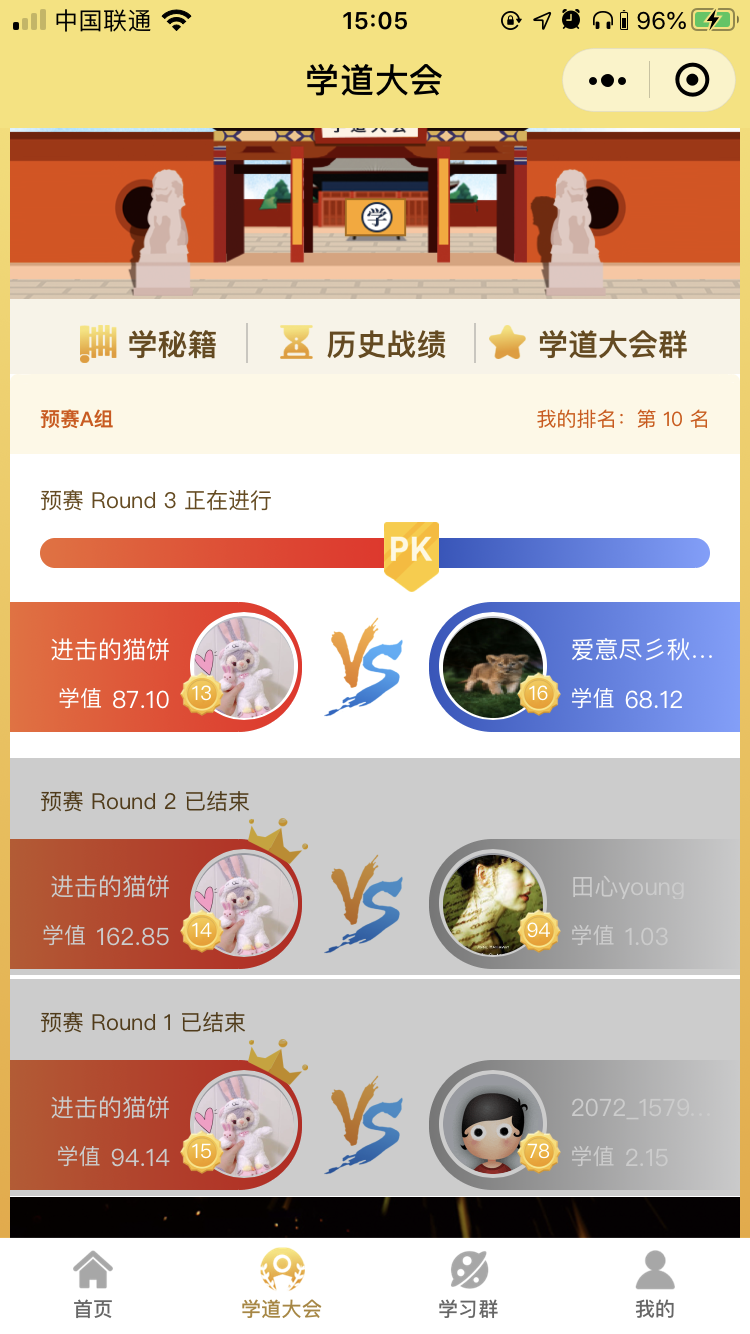View 历史战绩 records
Screen dimensions: 750x1334
362,344
